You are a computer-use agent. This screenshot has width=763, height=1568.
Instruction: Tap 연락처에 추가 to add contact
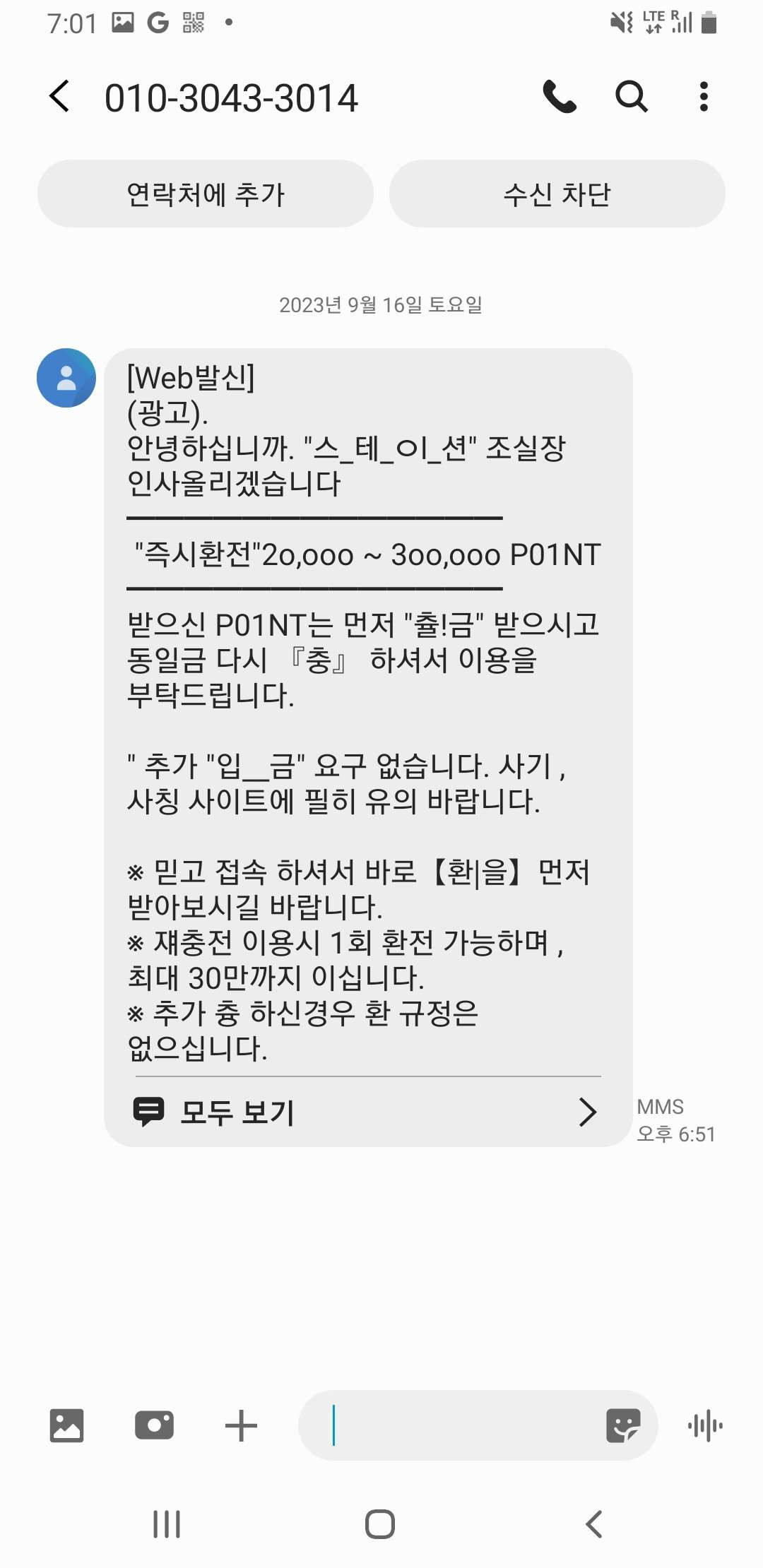[206, 194]
